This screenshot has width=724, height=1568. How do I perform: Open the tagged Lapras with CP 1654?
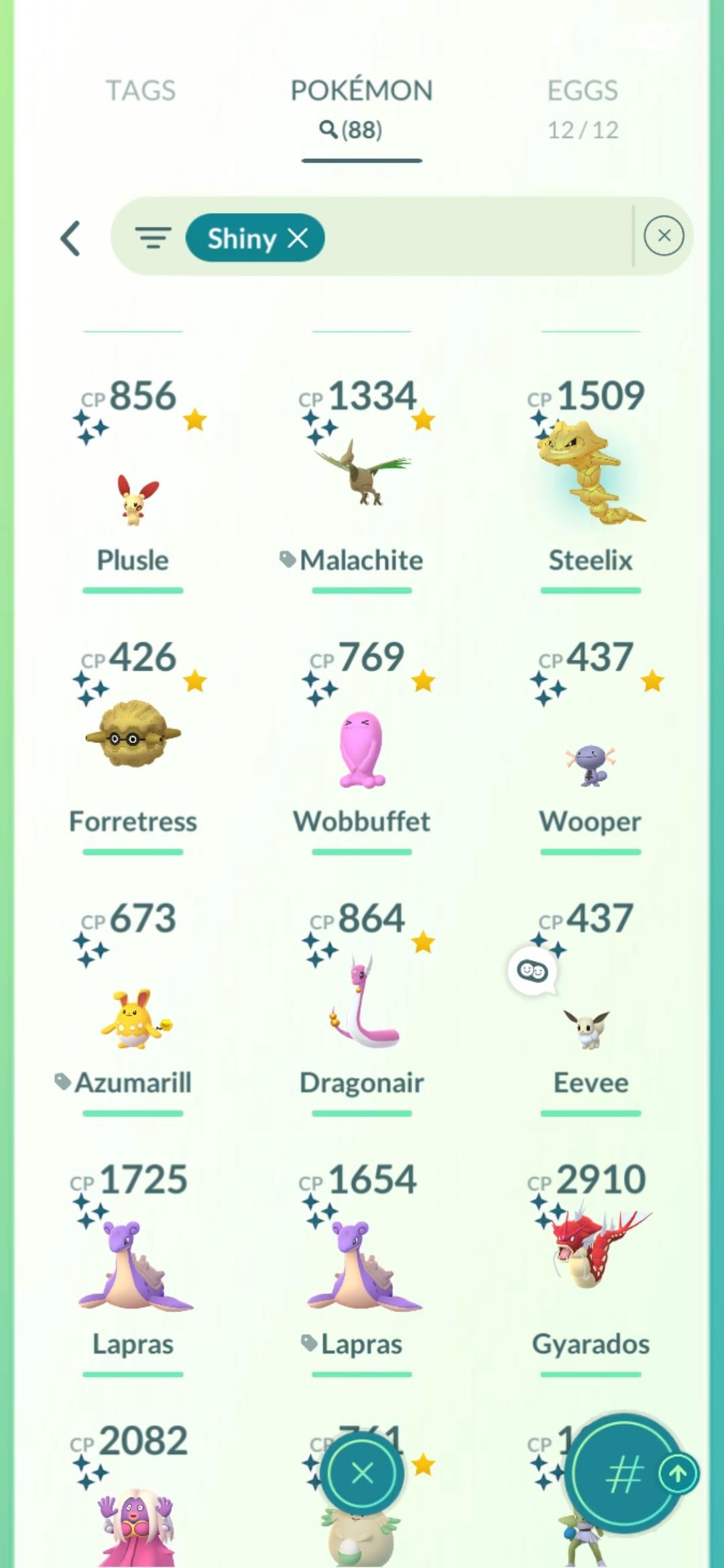(x=362, y=1266)
